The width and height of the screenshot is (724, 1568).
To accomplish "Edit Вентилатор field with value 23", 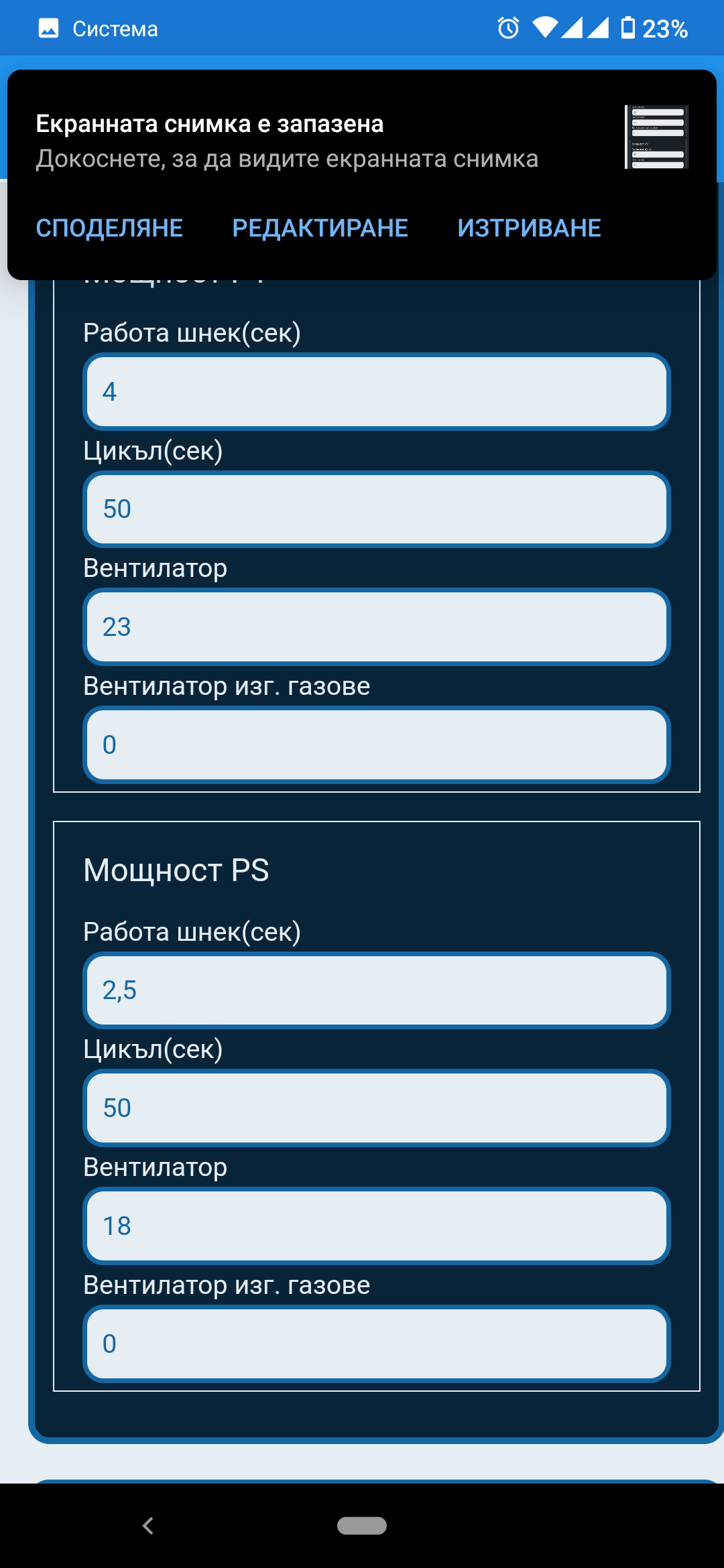I will point(376,627).
